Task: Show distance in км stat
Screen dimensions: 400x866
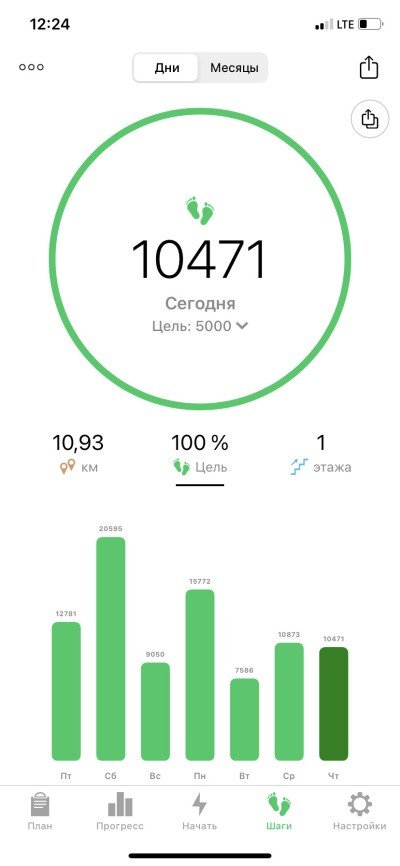Action: [78, 454]
